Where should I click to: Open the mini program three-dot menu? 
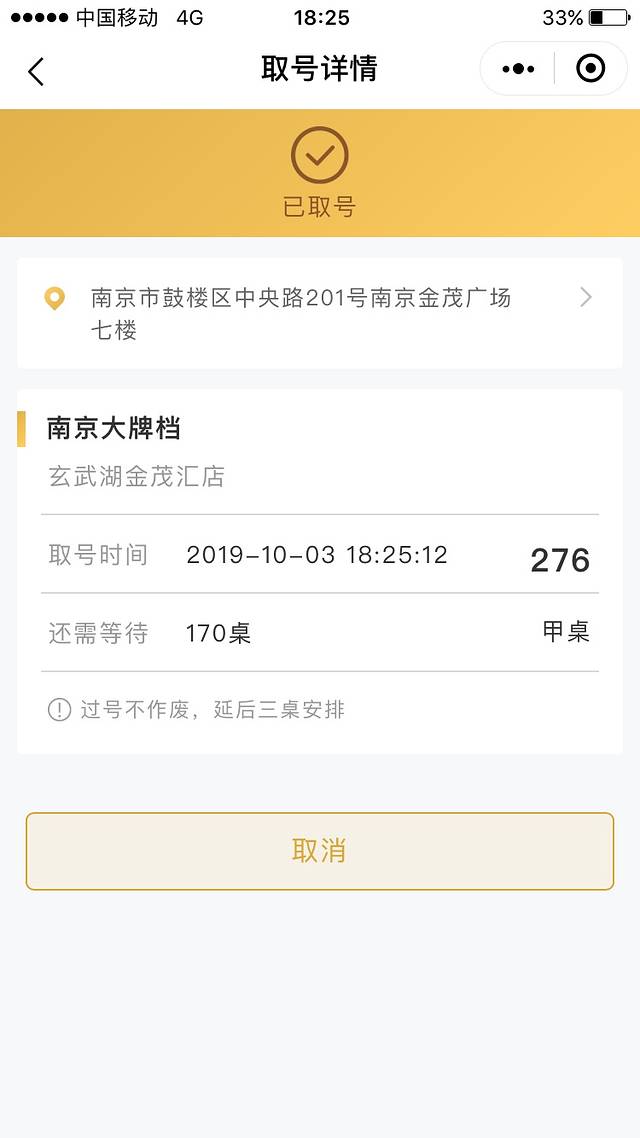[x=518, y=69]
